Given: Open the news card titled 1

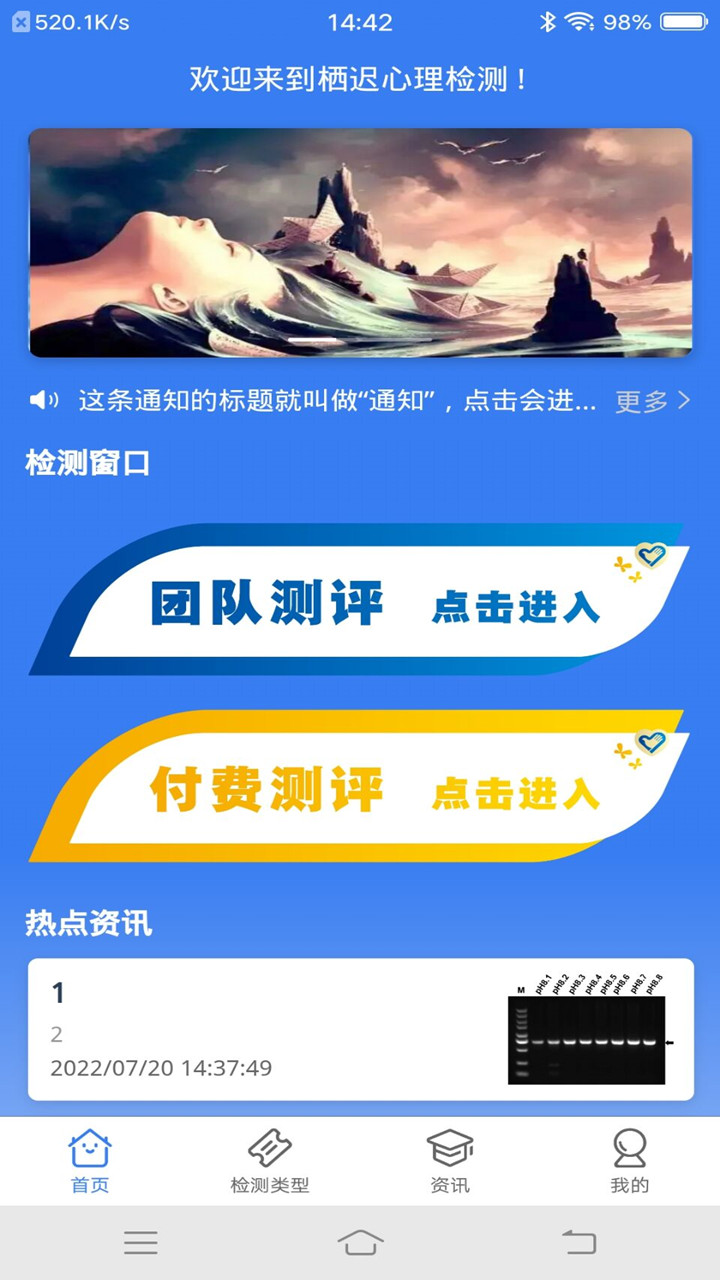Looking at the screenshot, I should (x=360, y=1030).
